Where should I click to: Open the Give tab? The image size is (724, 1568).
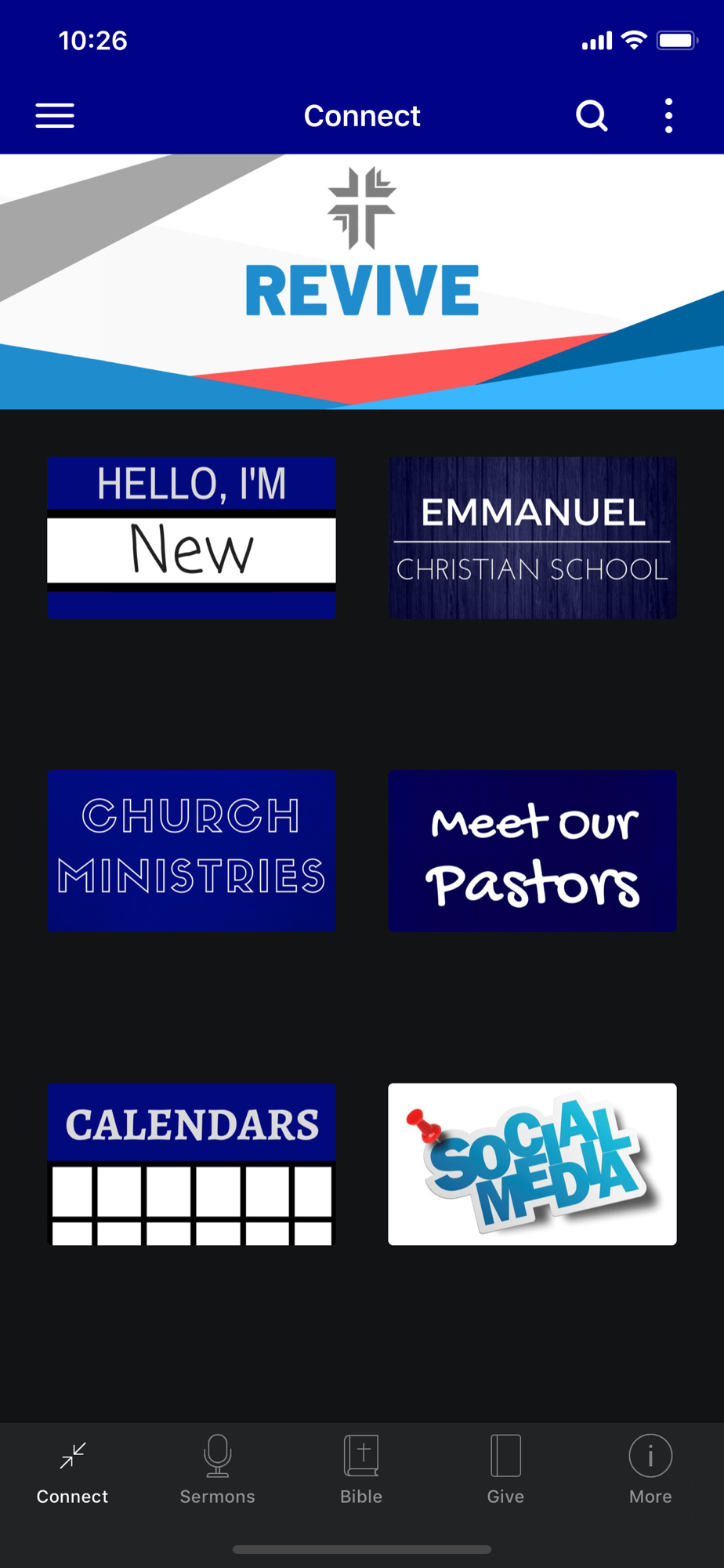[x=505, y=1470]
